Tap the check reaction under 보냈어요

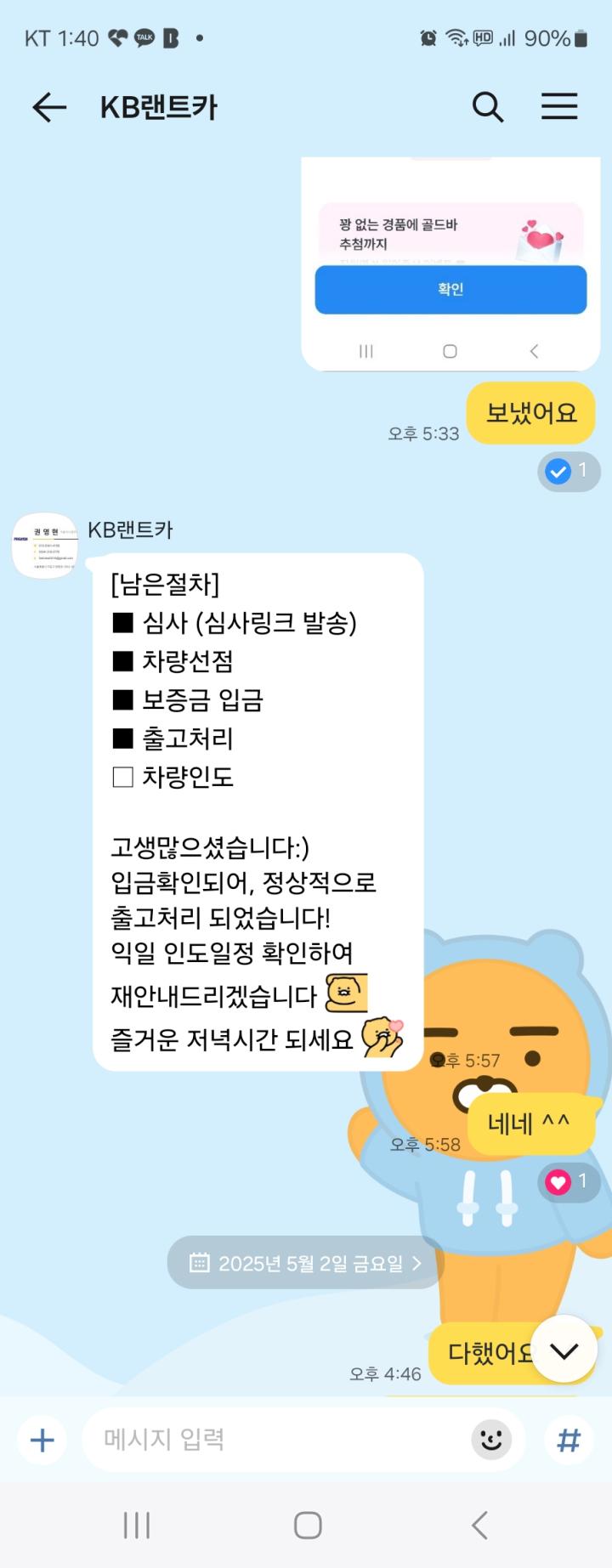tap(568, 471)
